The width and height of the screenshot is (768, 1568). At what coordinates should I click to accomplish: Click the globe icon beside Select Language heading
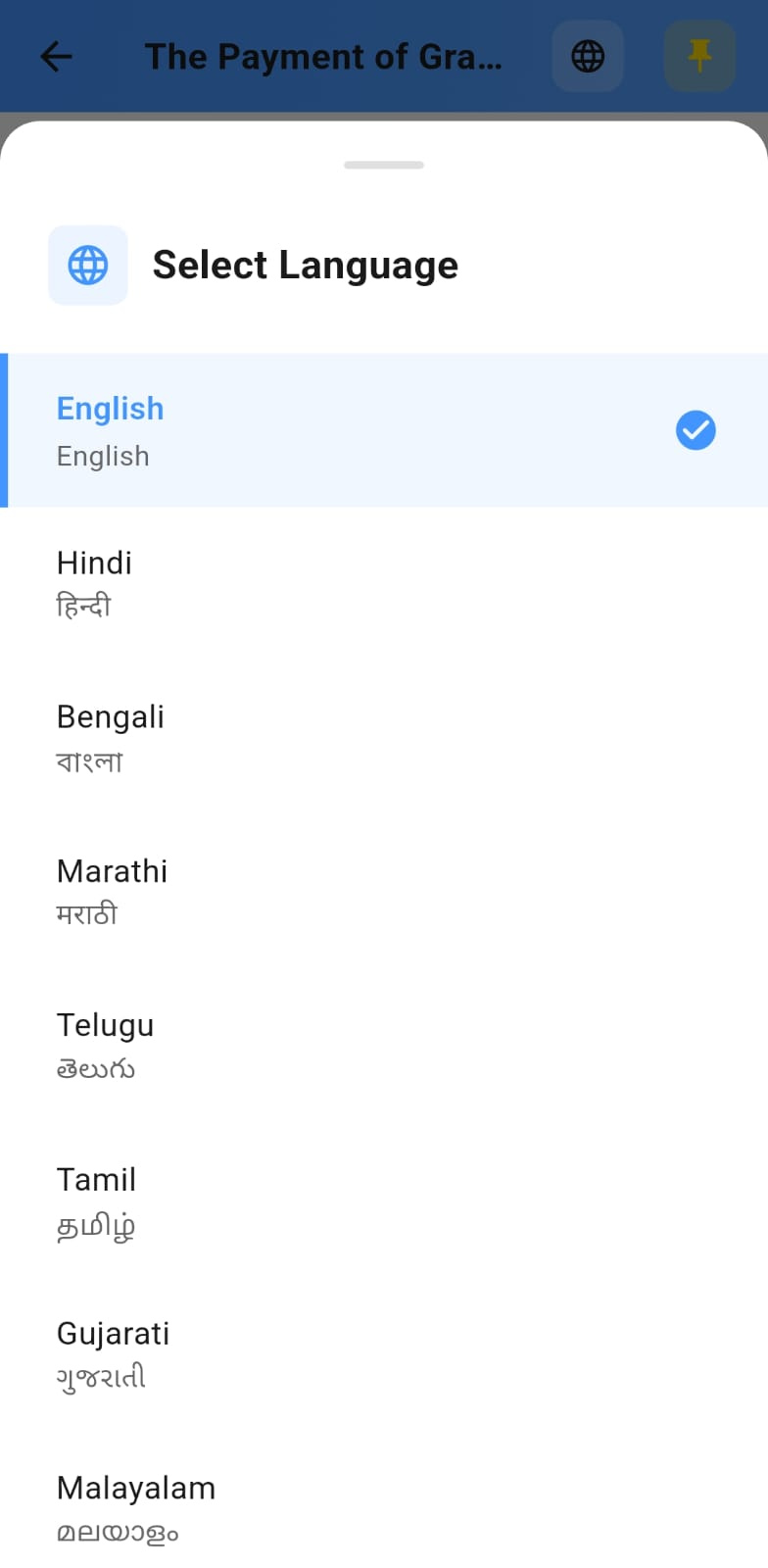click(x=88, y=265)
